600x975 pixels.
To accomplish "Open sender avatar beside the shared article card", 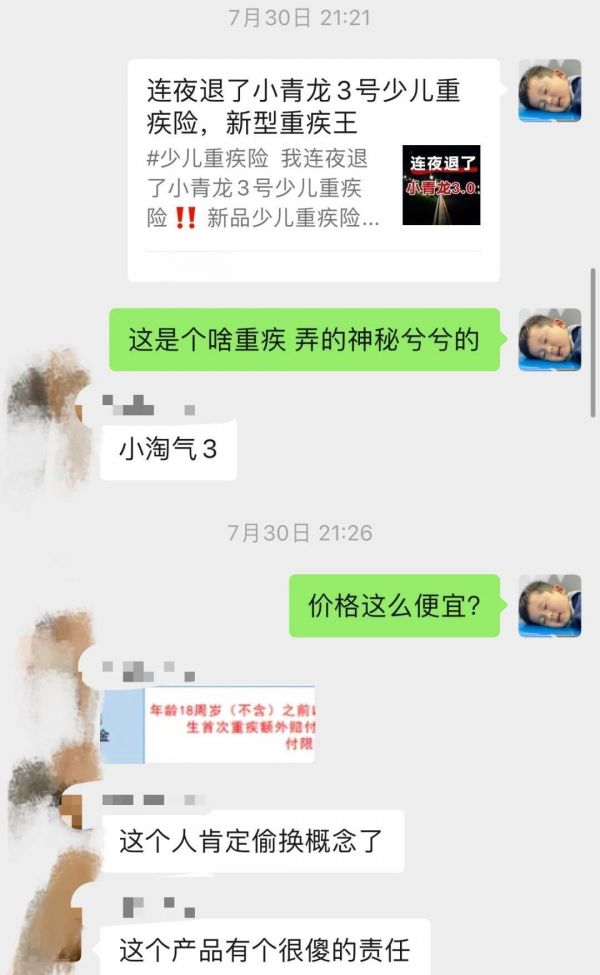I will (549, 91).
